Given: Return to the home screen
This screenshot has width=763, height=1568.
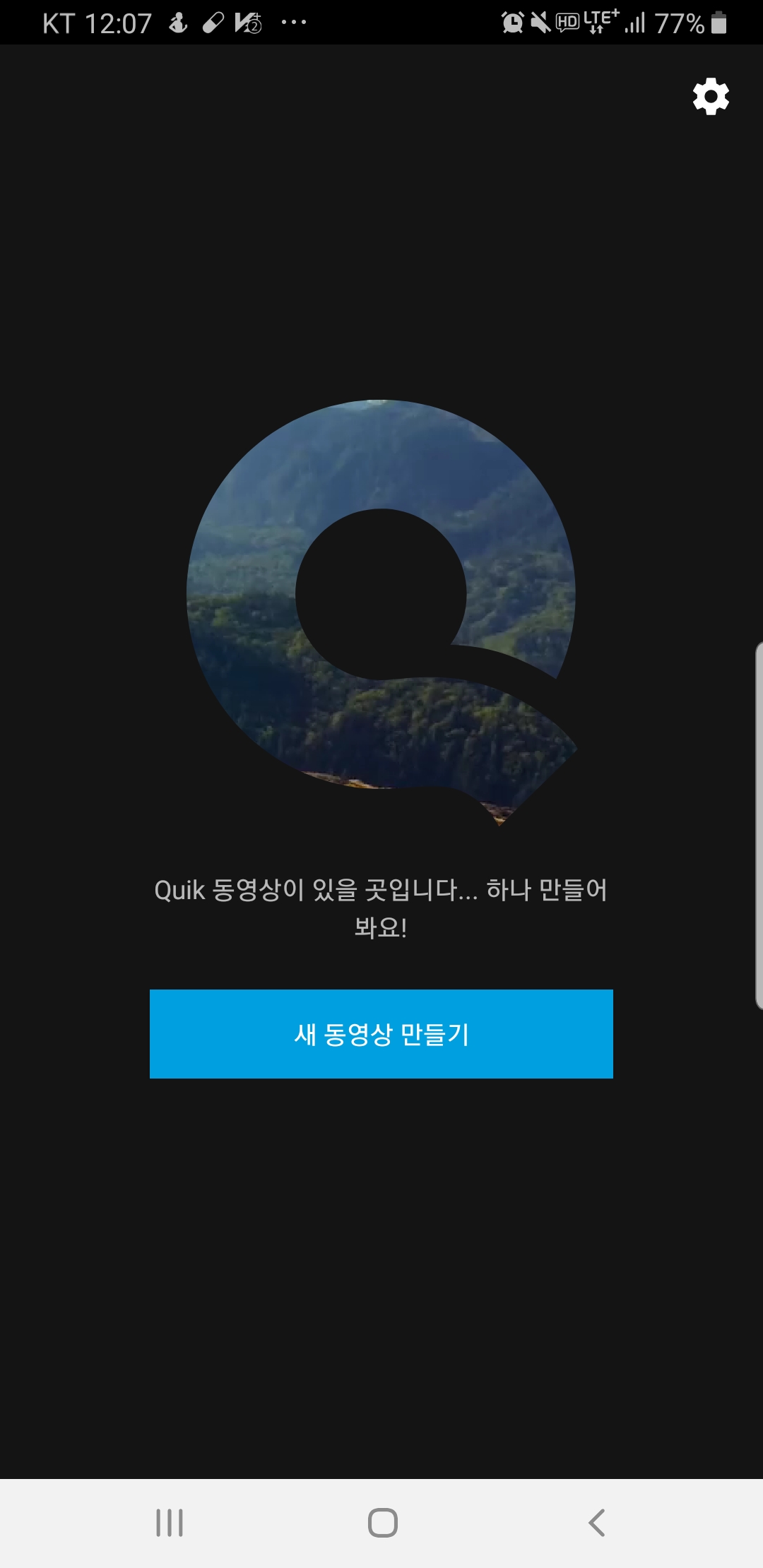Looking at the screenshot, I should 382,1523.
